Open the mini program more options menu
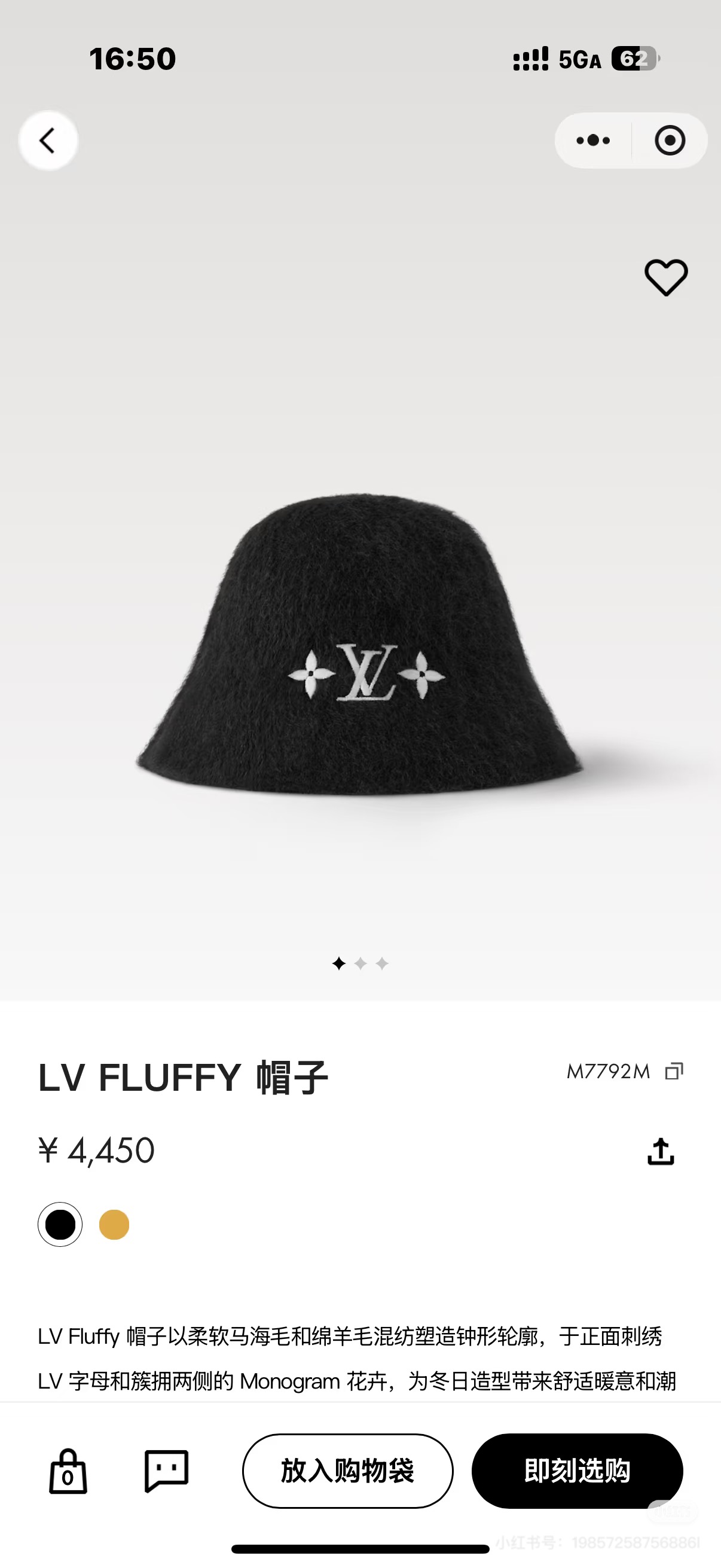Screen dimensions: 721x1568 593,141
